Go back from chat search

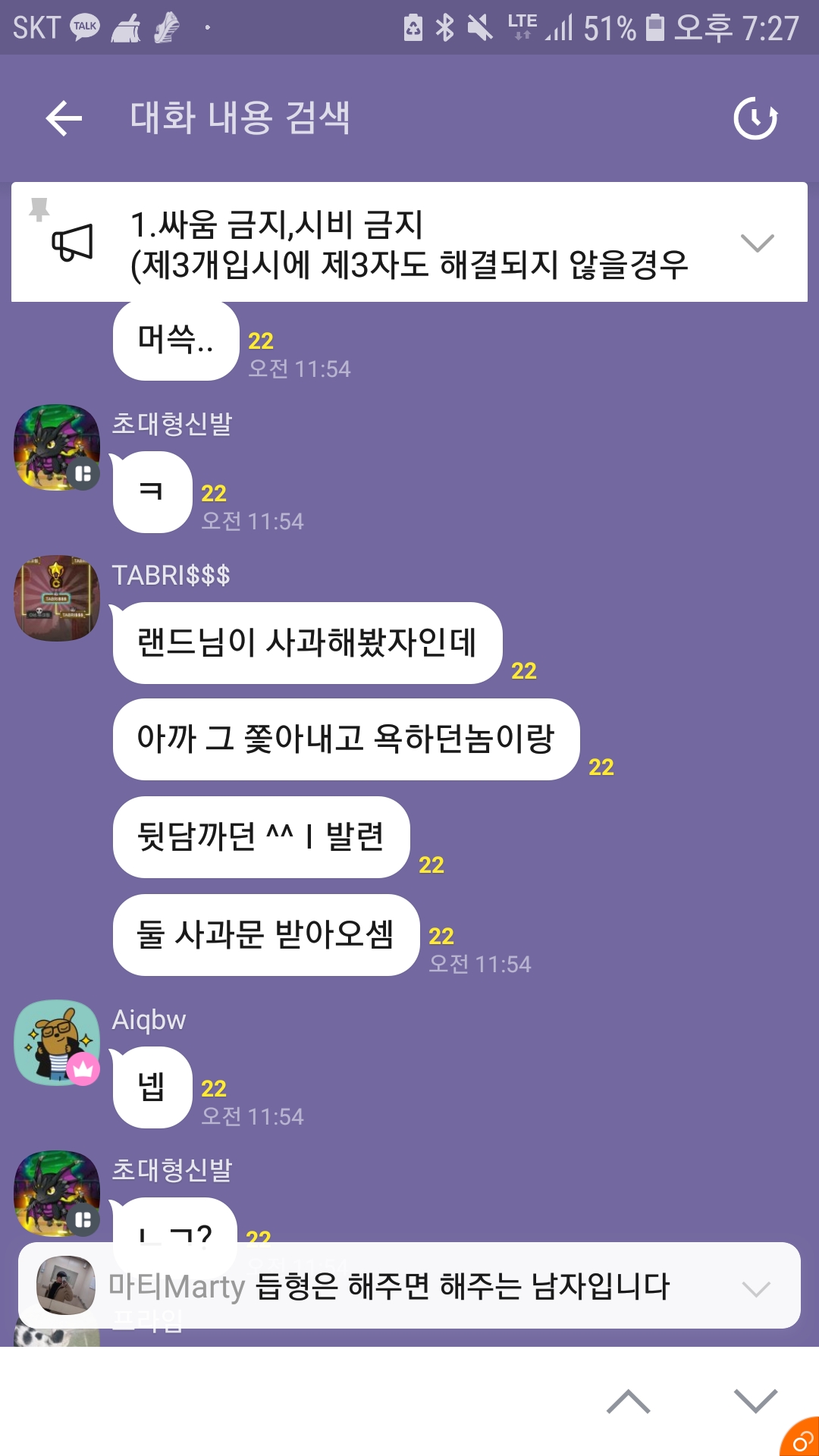pos(64,118)
